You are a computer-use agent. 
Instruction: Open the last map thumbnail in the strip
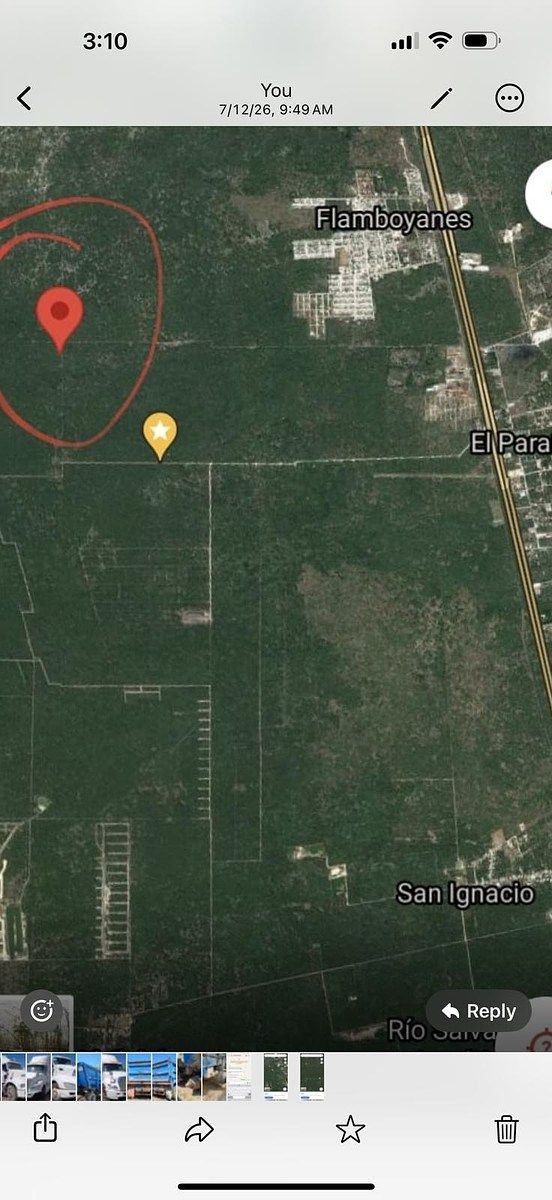click(313, 1077)
